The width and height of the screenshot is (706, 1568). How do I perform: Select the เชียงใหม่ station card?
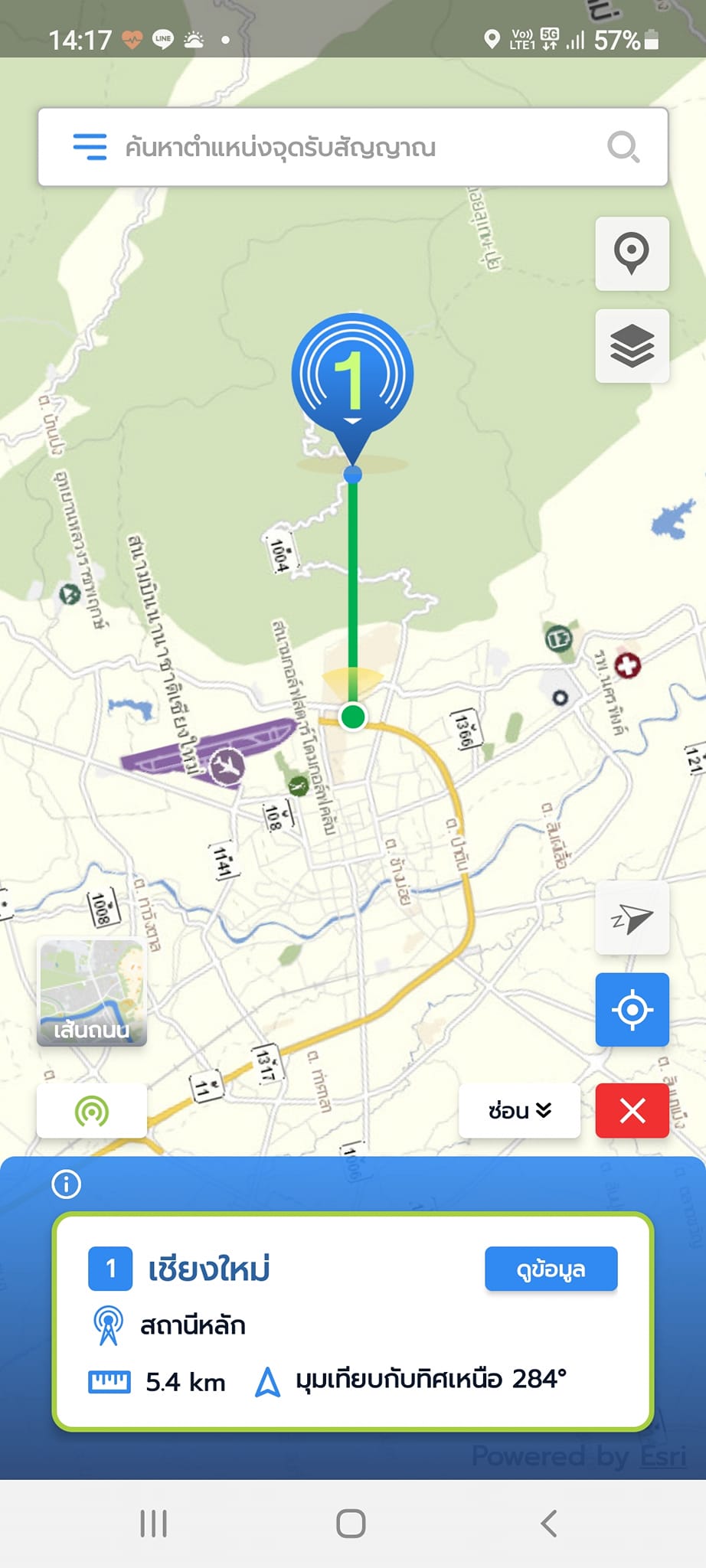coord(353,1321)
